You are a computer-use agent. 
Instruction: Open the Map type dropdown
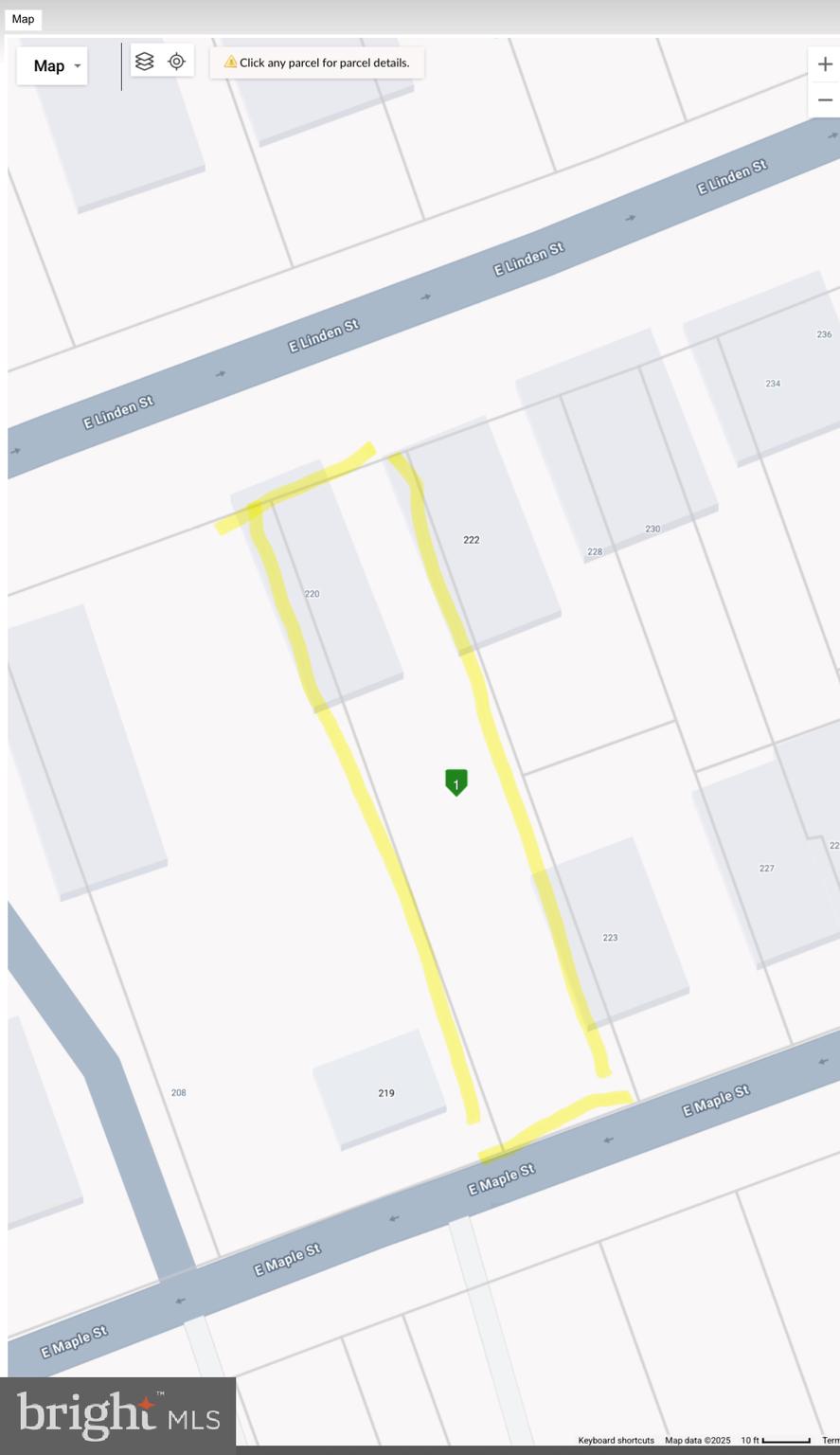tap(52, 65)
